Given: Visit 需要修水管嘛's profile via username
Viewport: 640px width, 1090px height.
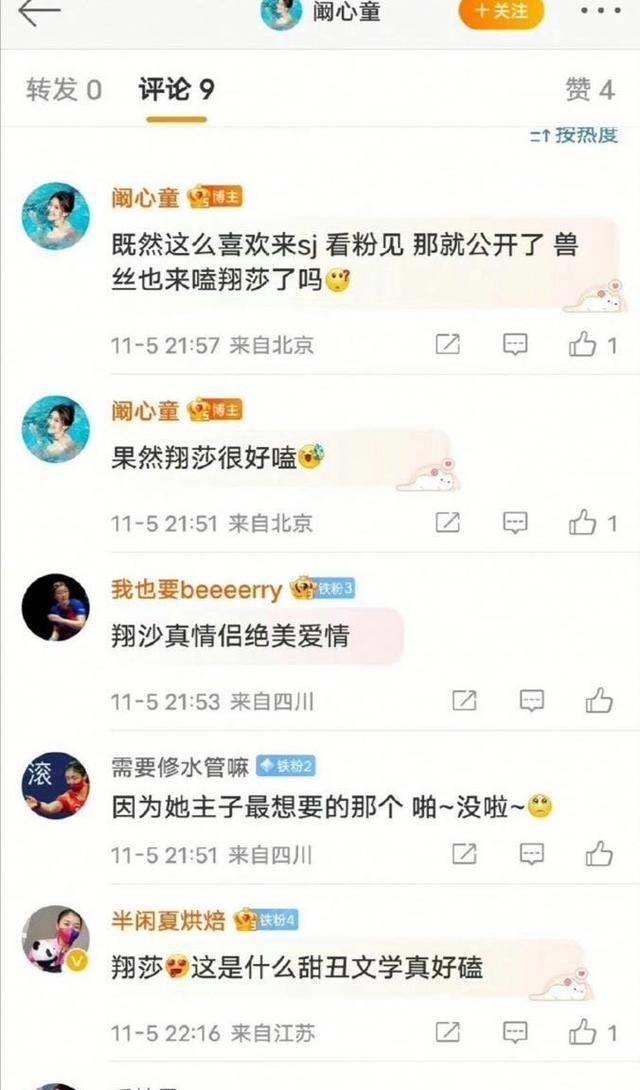Looking at the screenshot, I should point(180,767).
